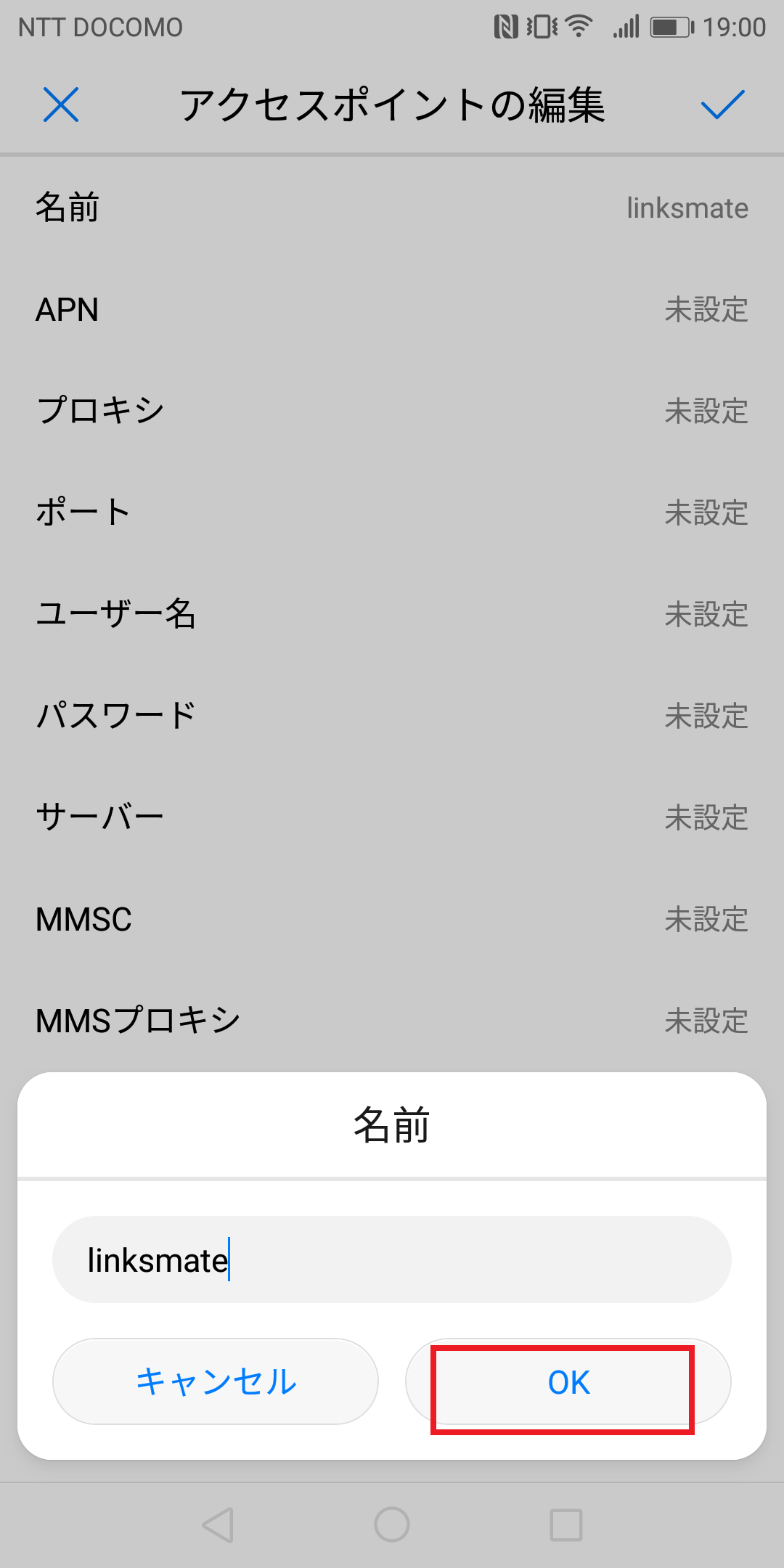Open the ユーザー名 setting row
This screenshot has height=1568, width=784.
point(392,616)
